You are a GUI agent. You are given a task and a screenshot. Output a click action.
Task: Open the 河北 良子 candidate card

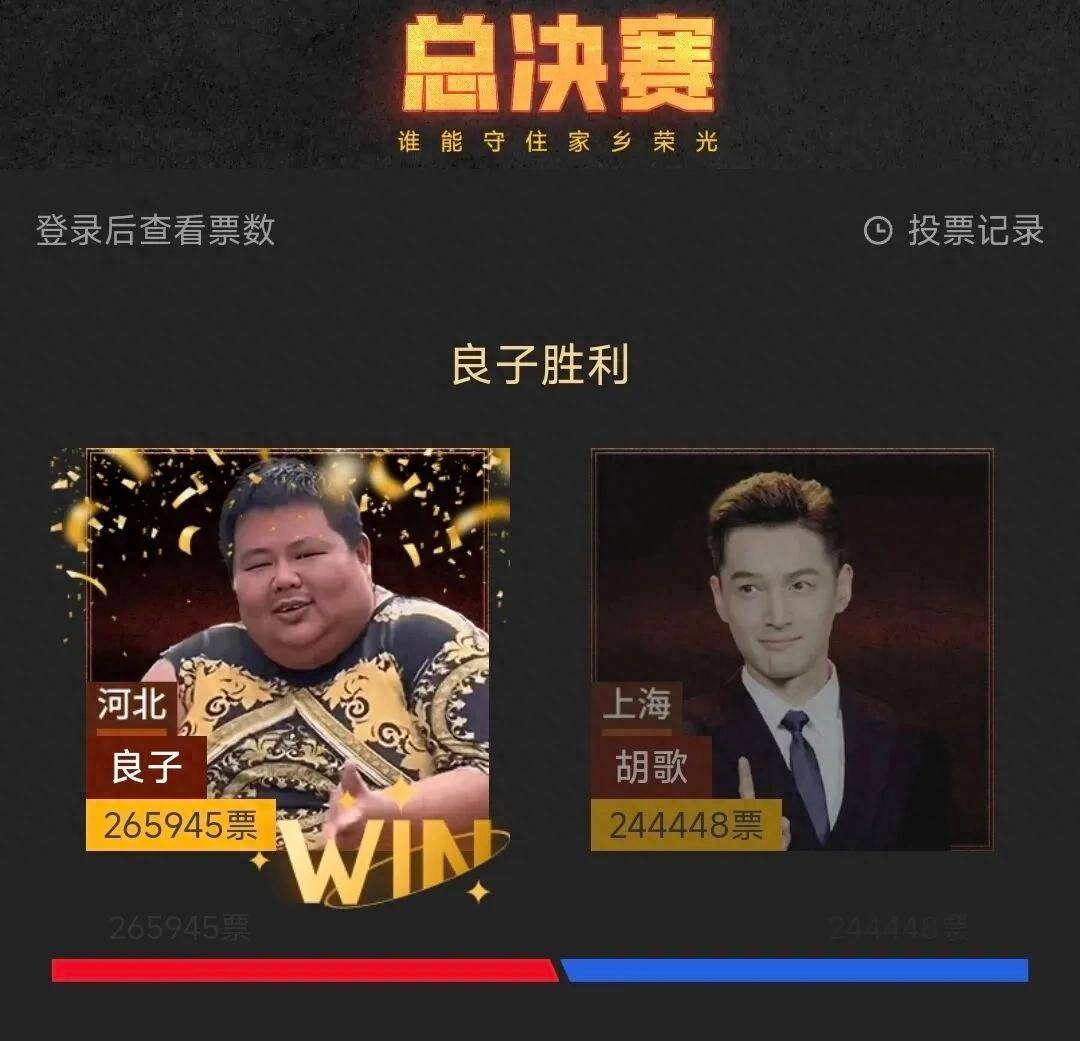point(288,650)
